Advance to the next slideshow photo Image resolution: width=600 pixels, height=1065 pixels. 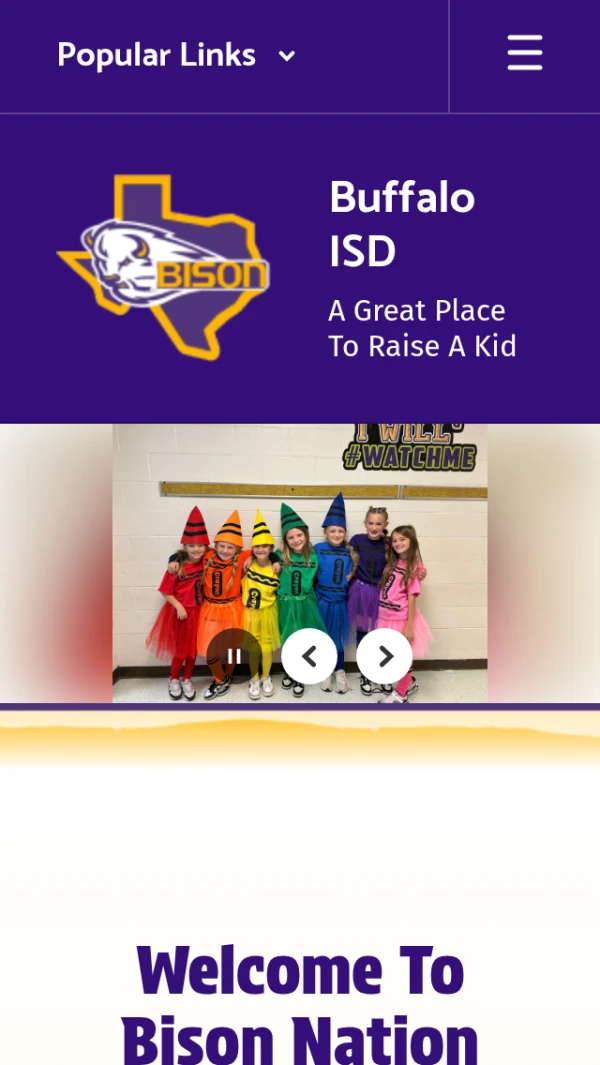coord(385,656)
